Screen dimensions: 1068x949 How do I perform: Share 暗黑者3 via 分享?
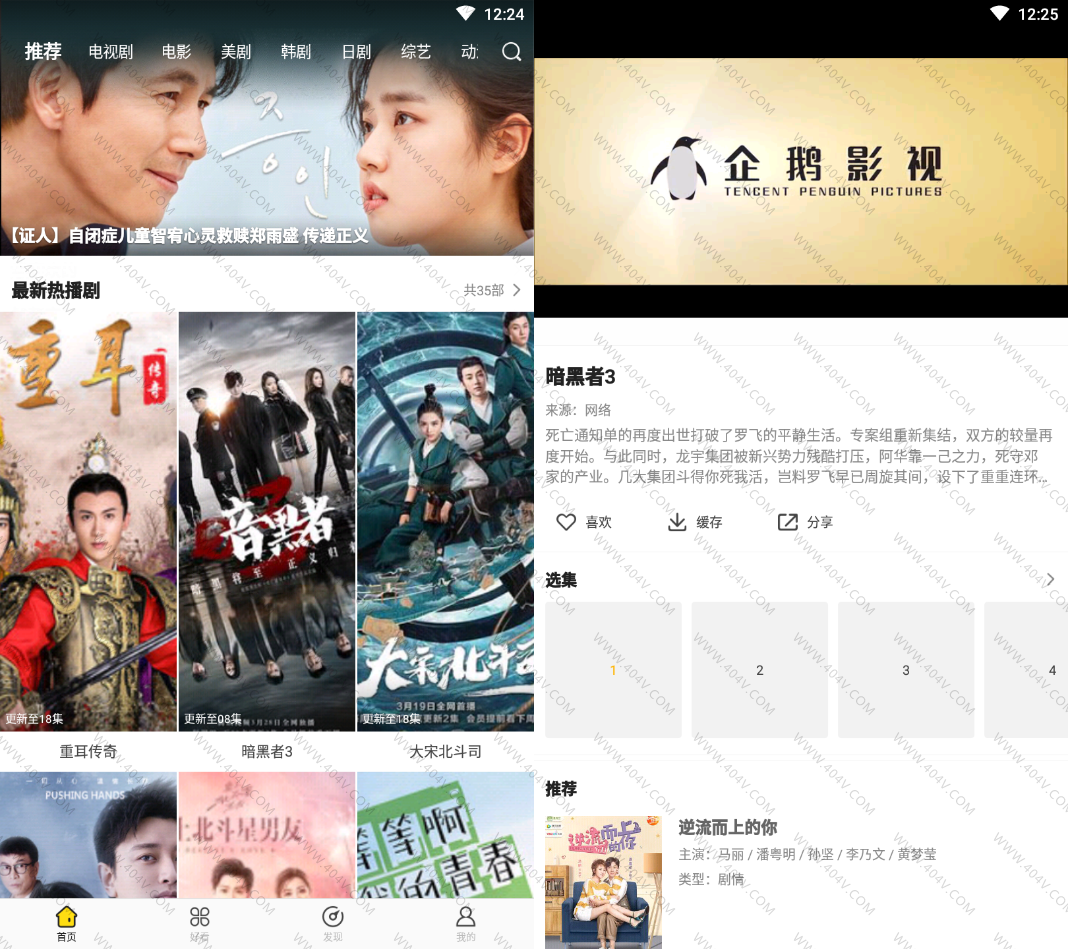click(x=805, y=522)
